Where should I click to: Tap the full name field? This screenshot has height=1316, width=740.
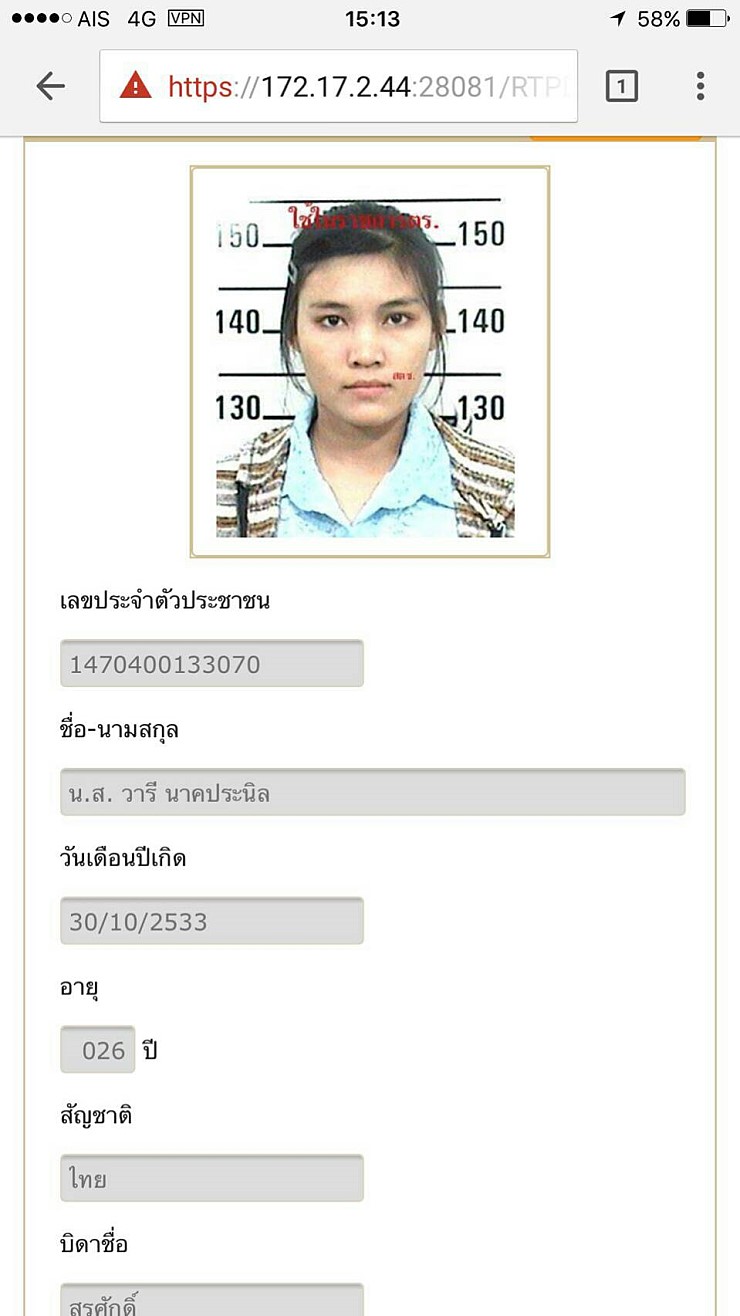coord(372,792)
